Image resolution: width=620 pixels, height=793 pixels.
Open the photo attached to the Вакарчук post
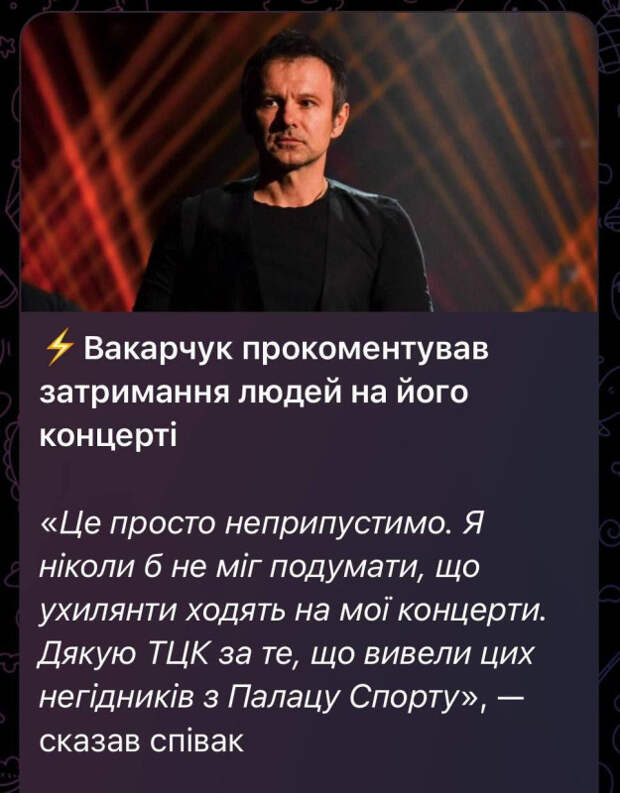point(309,165)
